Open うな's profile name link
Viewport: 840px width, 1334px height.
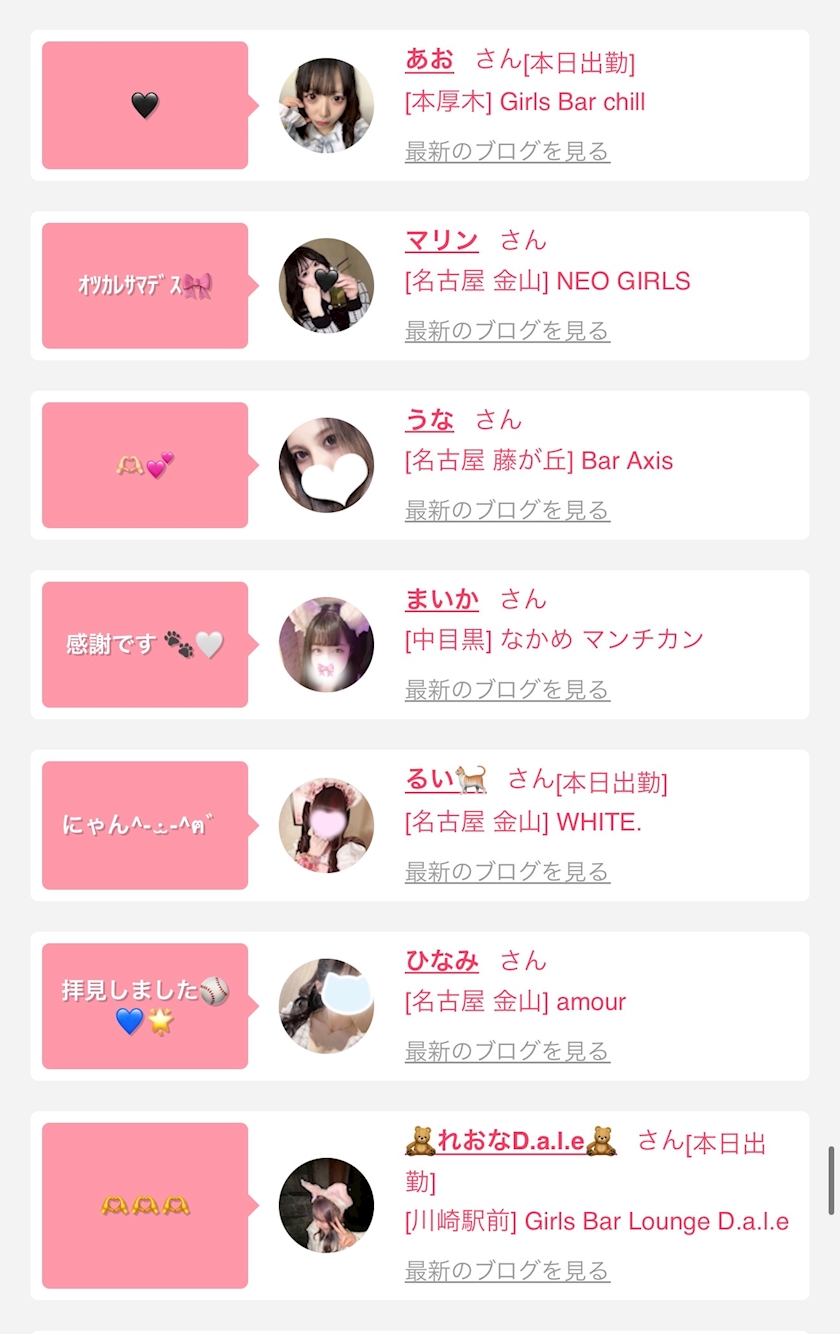pos(429,419)
